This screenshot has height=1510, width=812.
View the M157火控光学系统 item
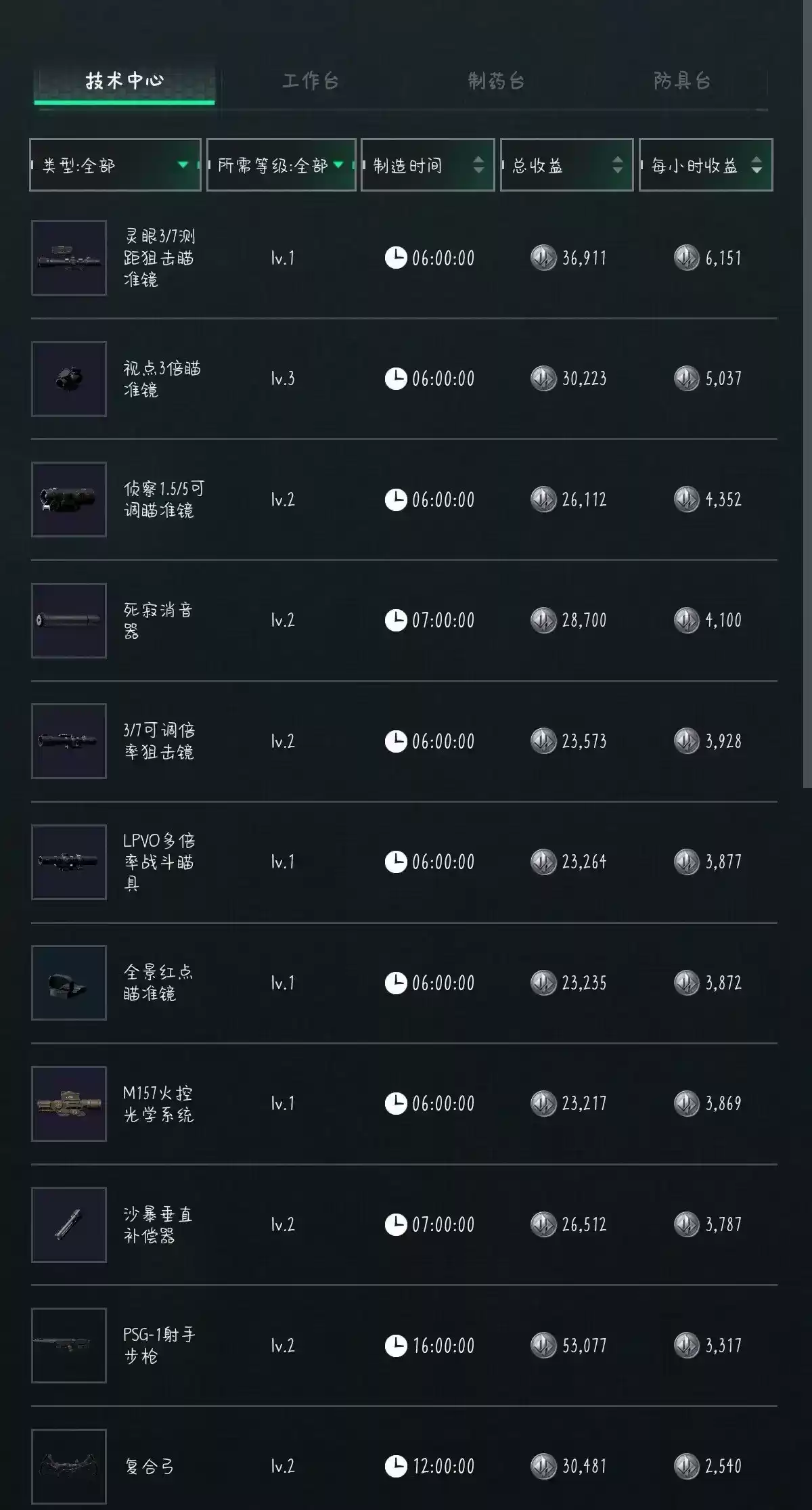(158, 1103)
